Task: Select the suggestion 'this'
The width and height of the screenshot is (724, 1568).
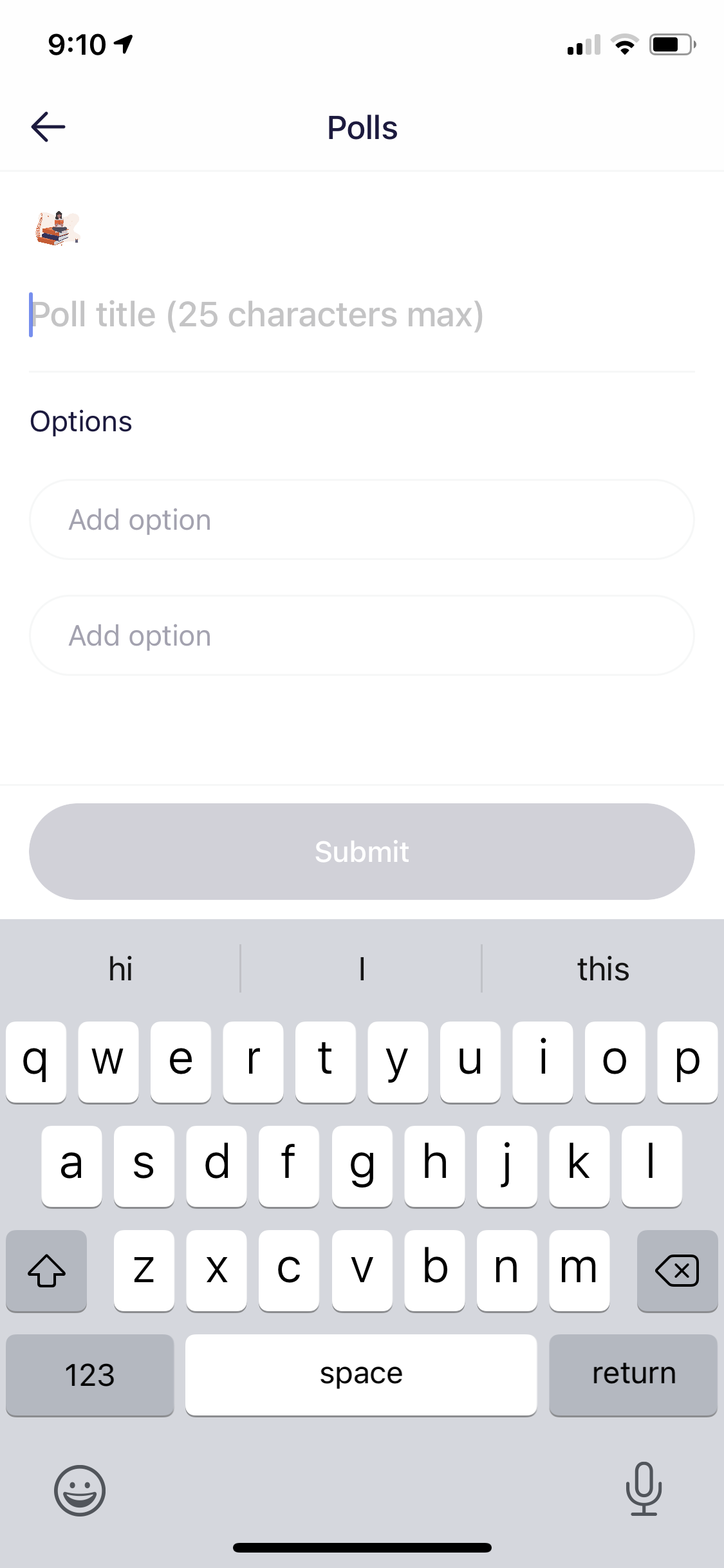Action: click(603, 969)
